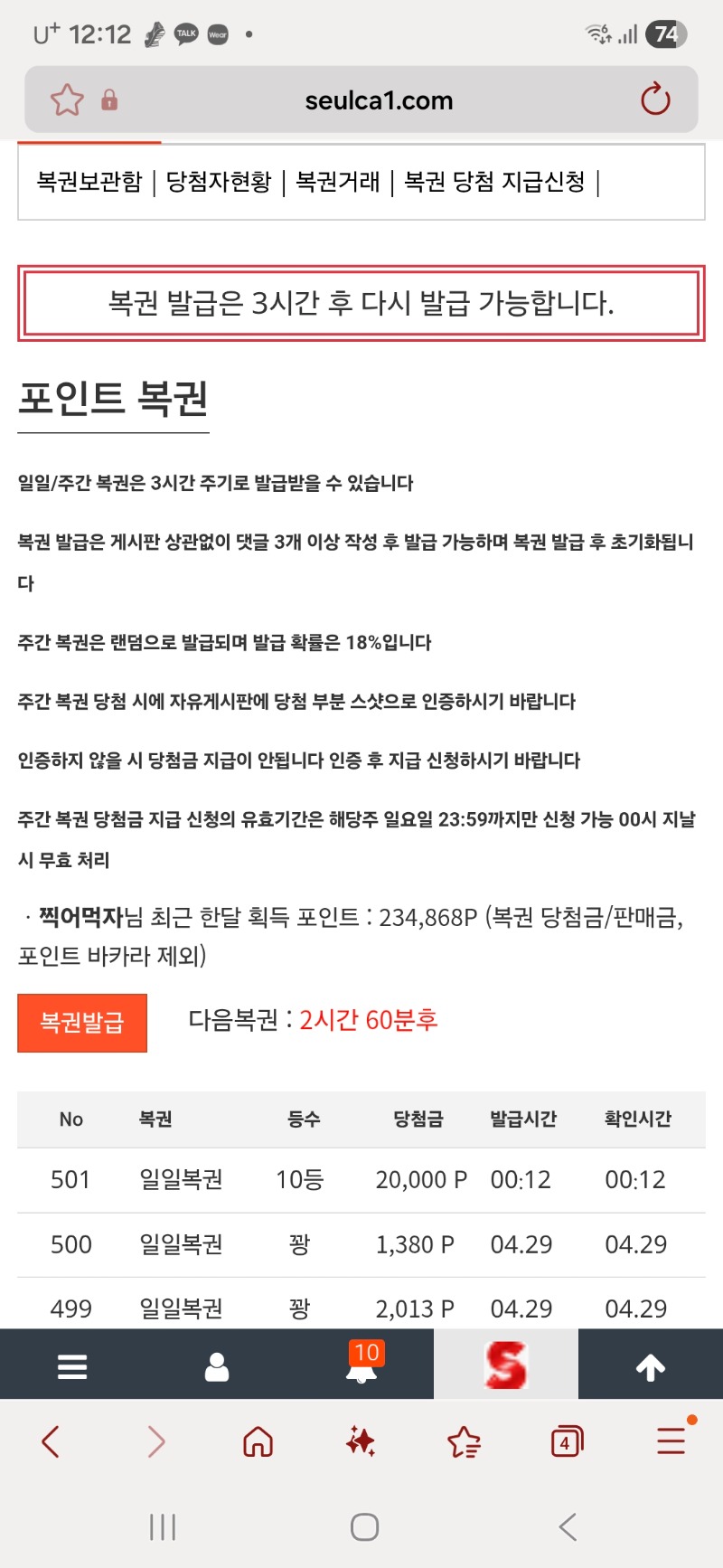Tap the orange 복권발급 button
This screenshot has width=723, height=1568.
click(x=82, y=1023)
